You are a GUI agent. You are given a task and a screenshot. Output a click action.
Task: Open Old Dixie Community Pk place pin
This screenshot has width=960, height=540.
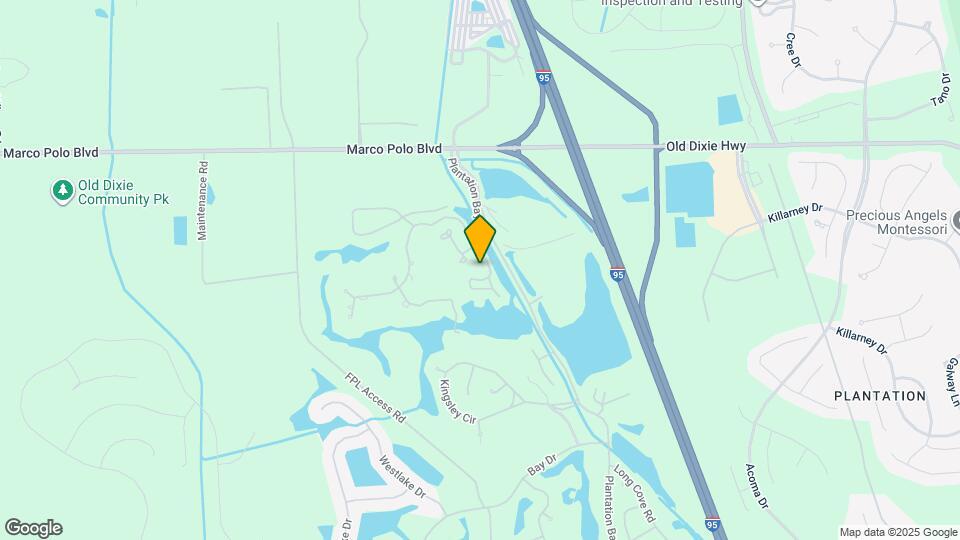pos(62,190)
